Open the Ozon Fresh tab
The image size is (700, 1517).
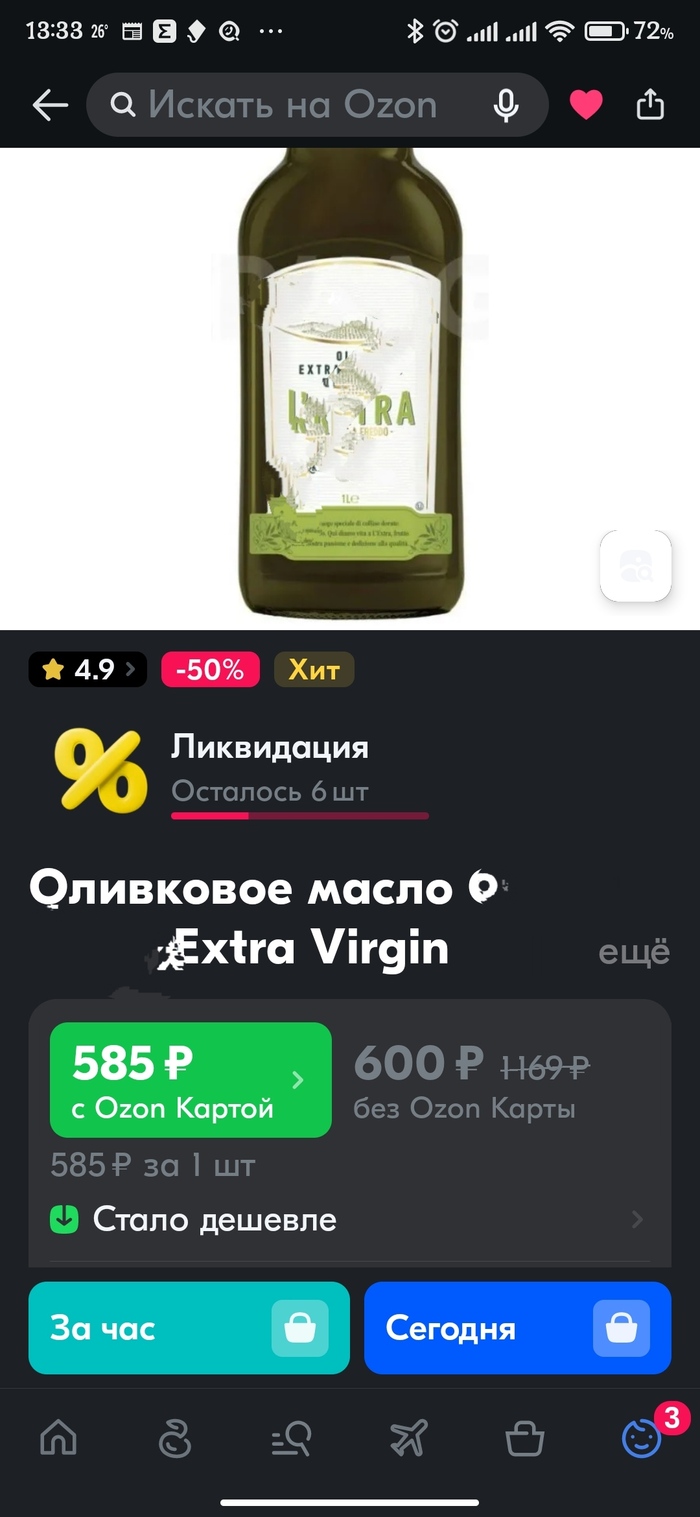point(175,1440)
